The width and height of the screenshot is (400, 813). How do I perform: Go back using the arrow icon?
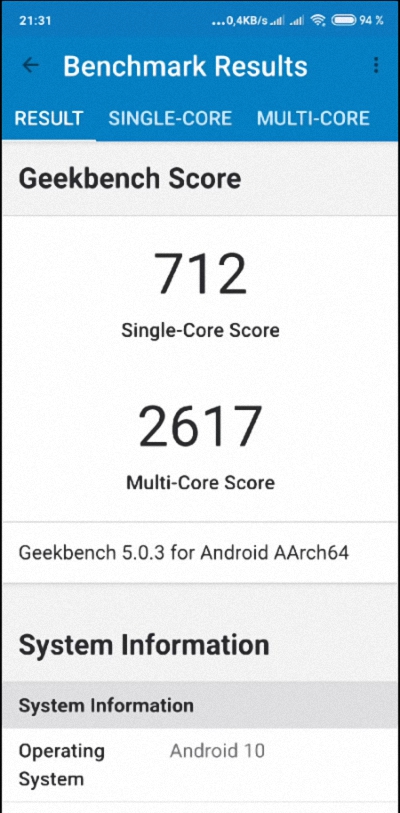tap(31, 65)
